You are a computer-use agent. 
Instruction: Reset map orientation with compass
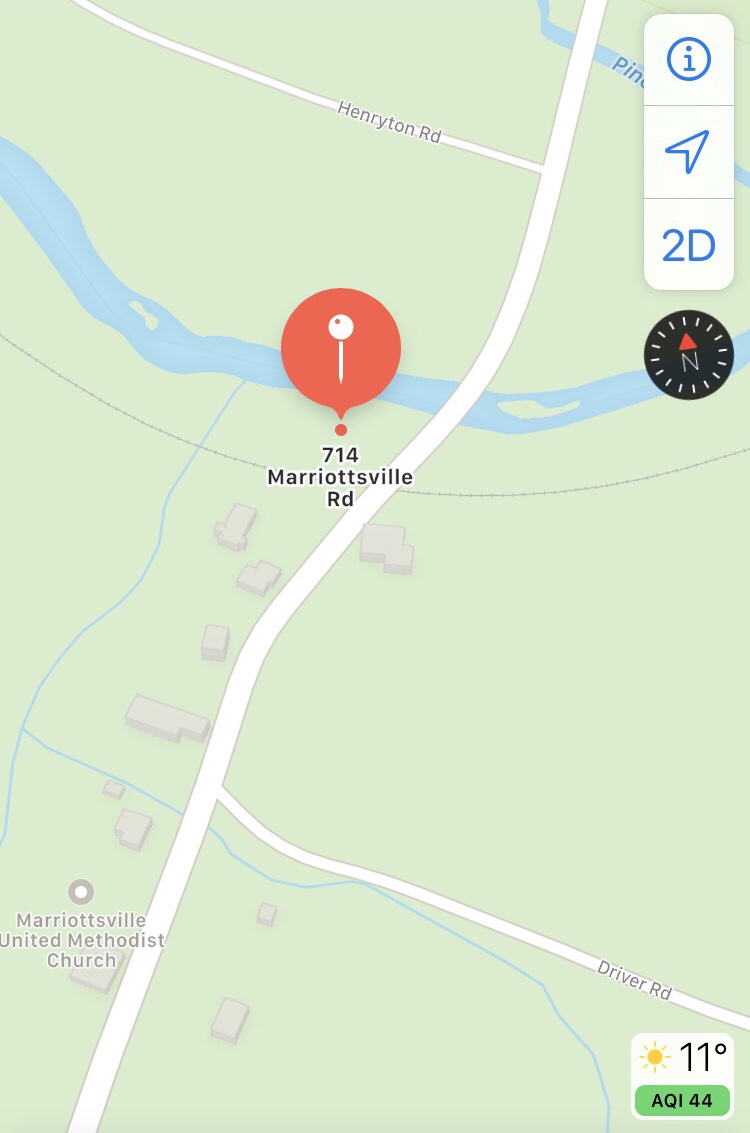(x=688, y=355)
